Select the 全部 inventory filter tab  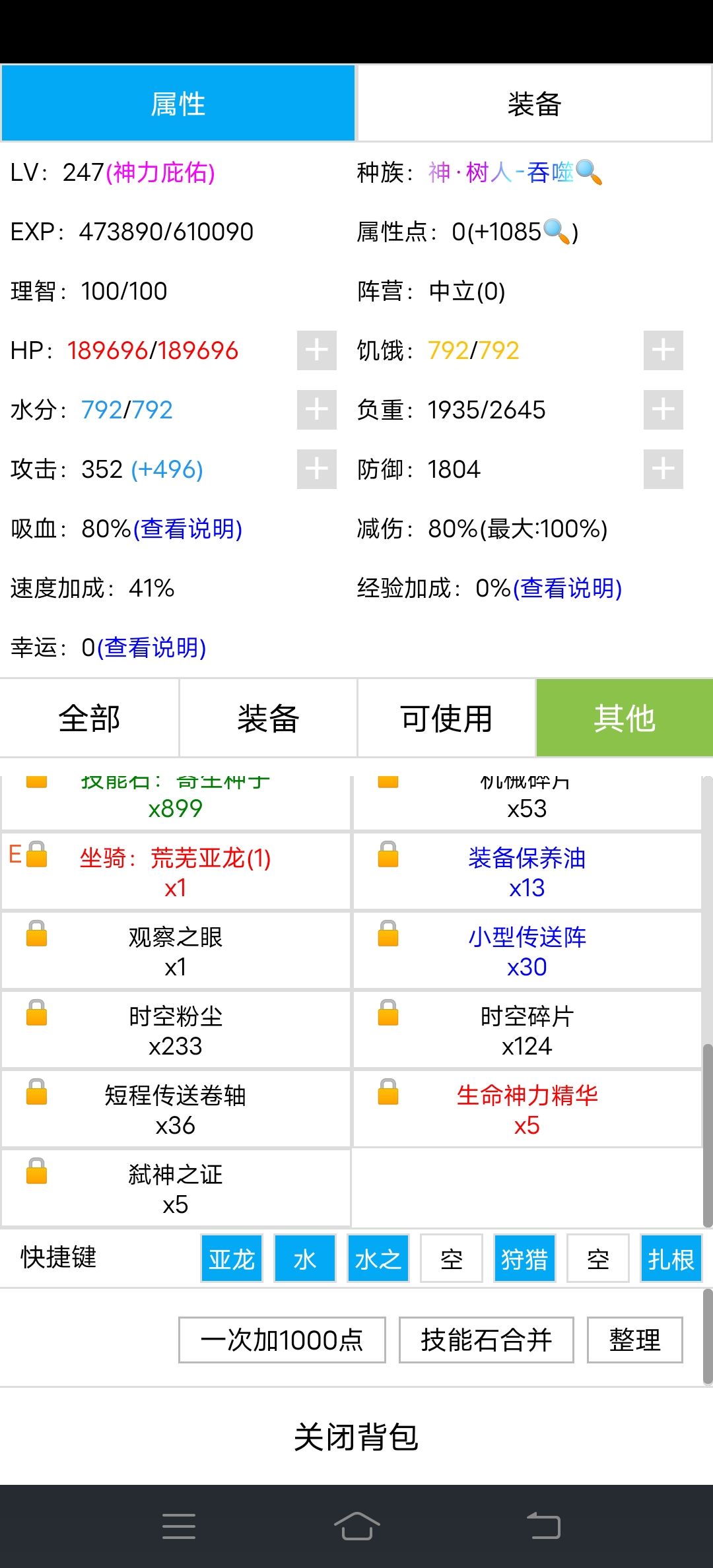(89, 719)
